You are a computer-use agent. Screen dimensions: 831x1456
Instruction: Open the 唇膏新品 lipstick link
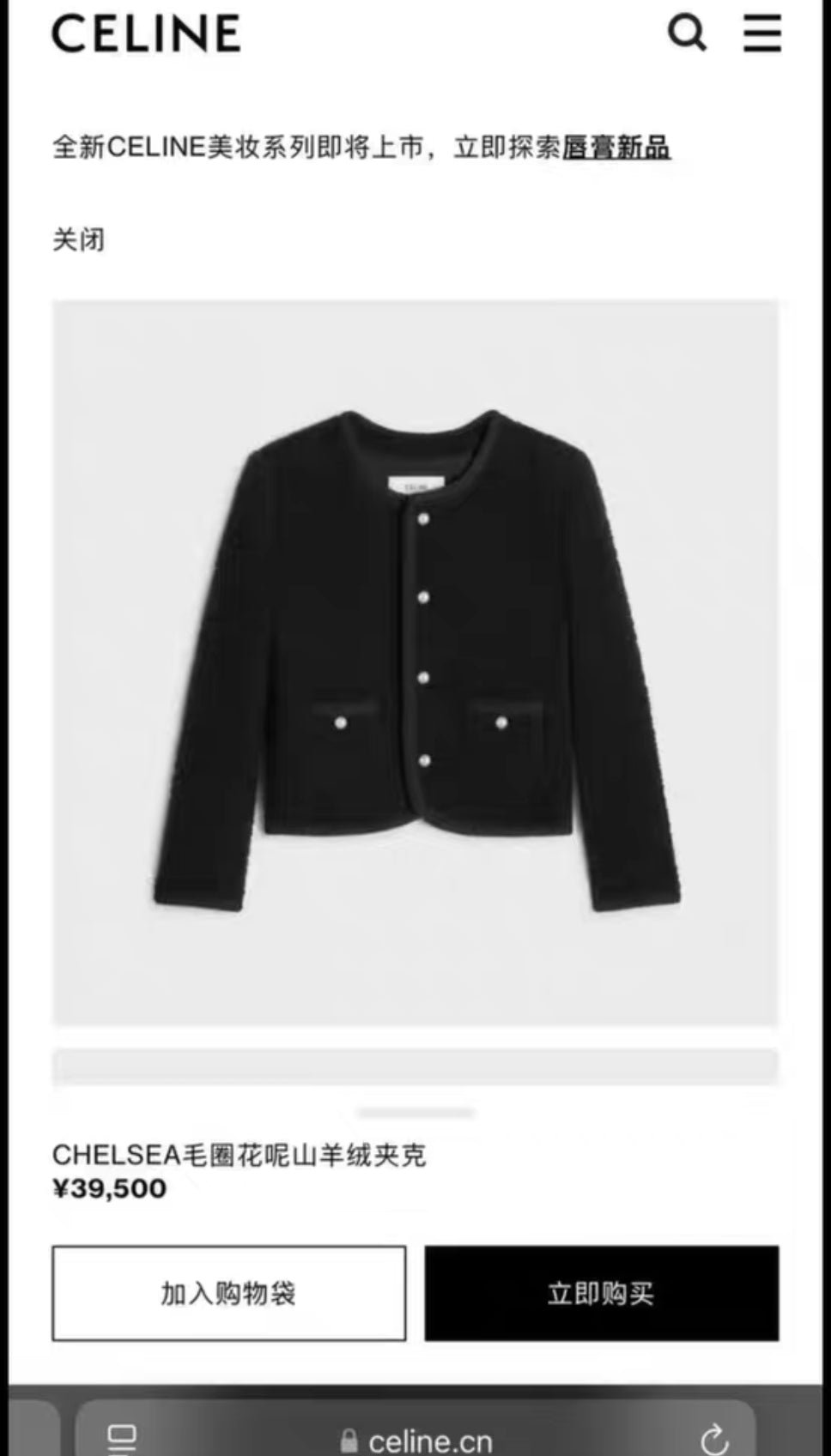(x=617, y=146)
